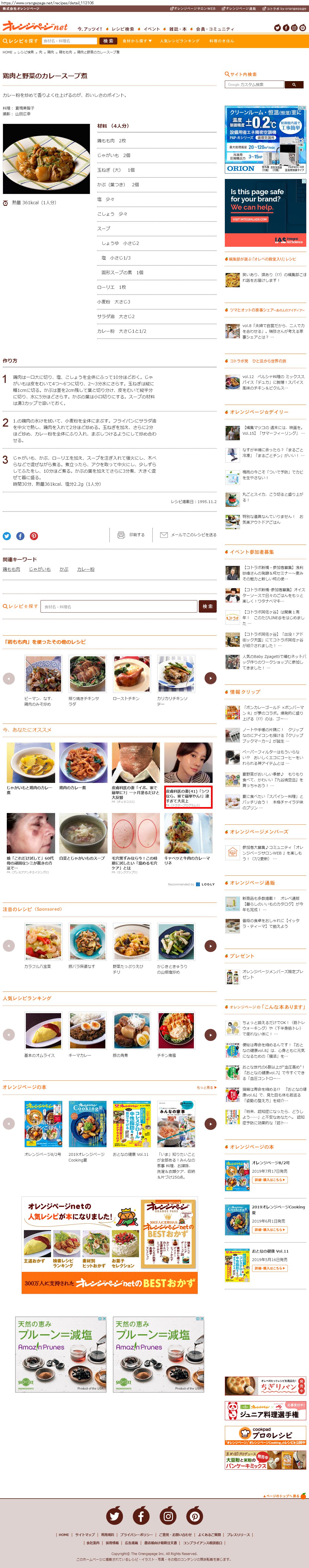This screenshot has width=309, height=1568.
Task: Share the recipe on Pinterest below the steps
Action: pos(33,536)
